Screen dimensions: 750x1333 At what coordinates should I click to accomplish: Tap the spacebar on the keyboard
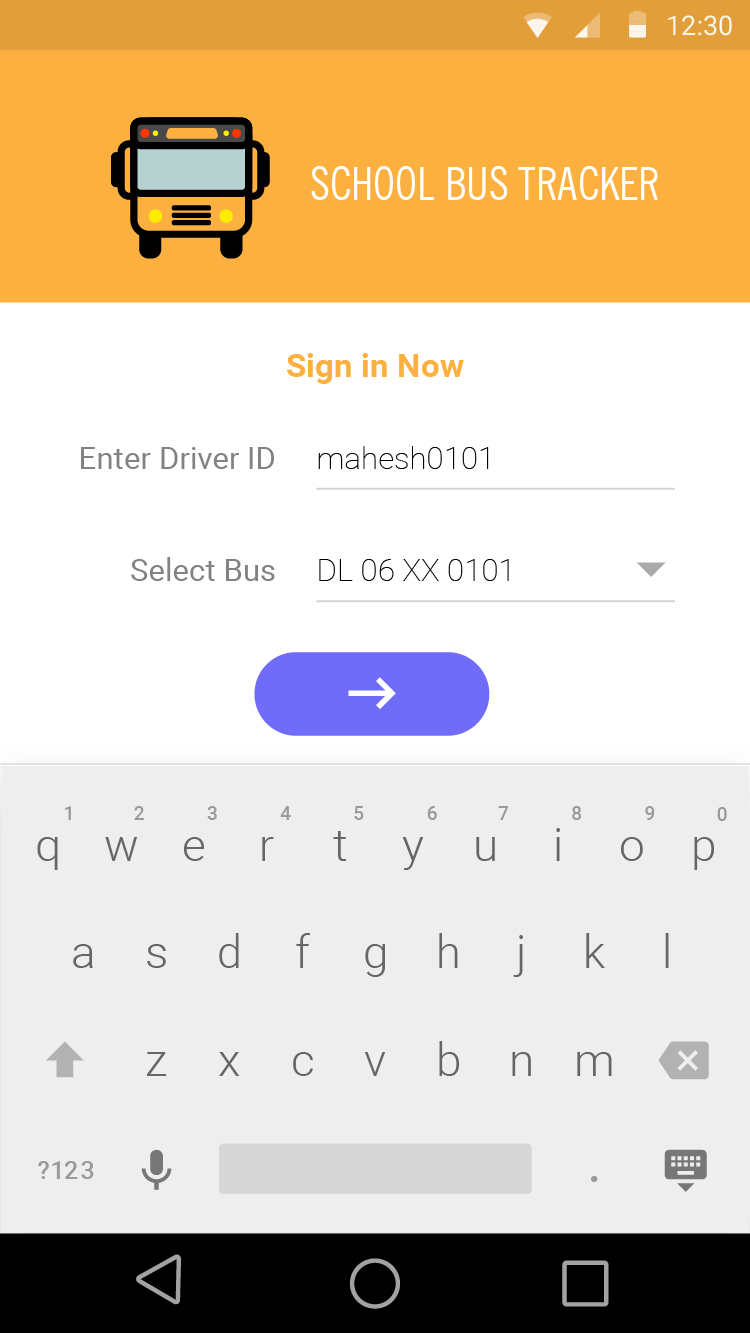tap(375, 1168)
